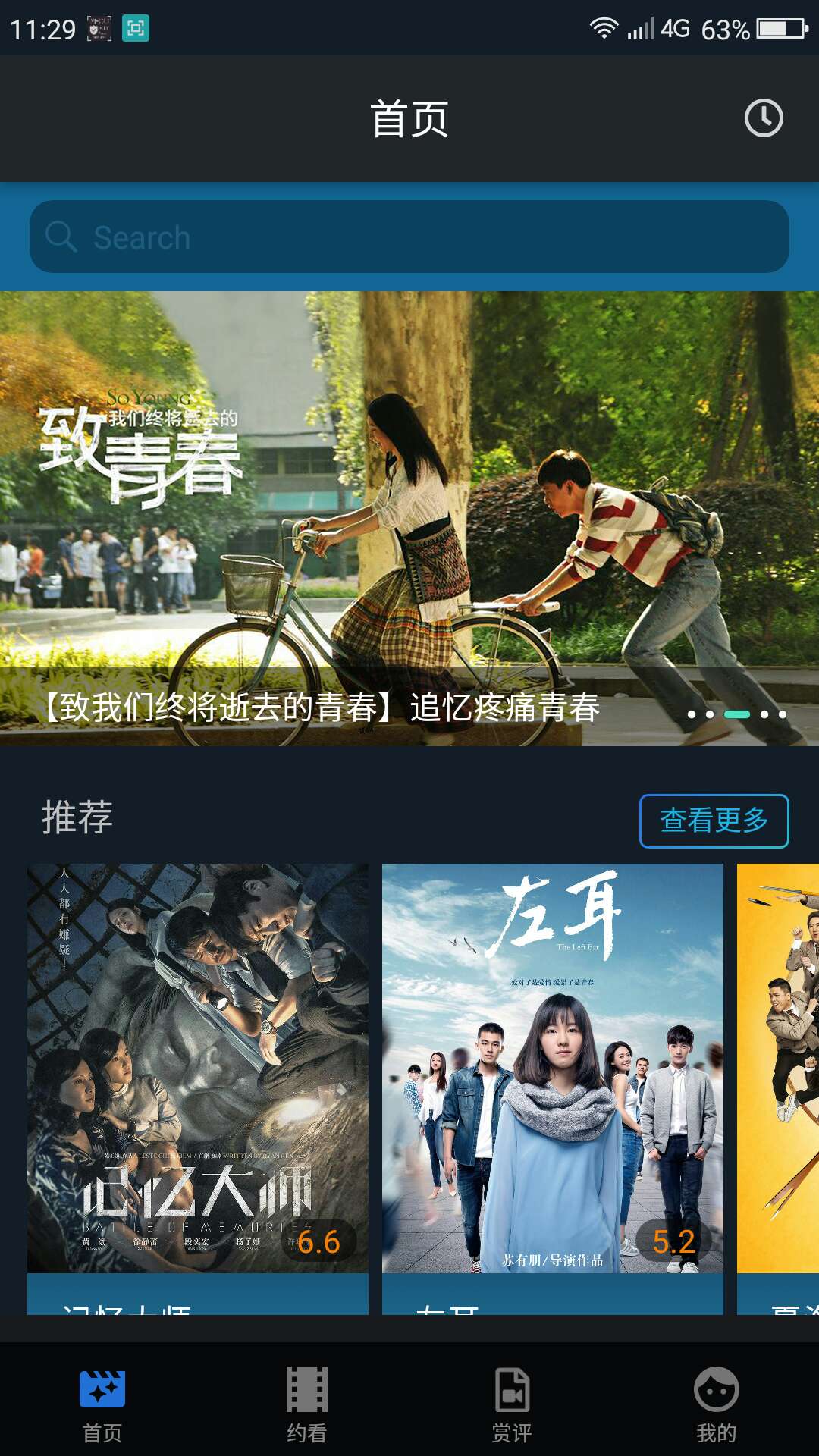Open the 致青春 featured banner

click(x=409, y=519)
